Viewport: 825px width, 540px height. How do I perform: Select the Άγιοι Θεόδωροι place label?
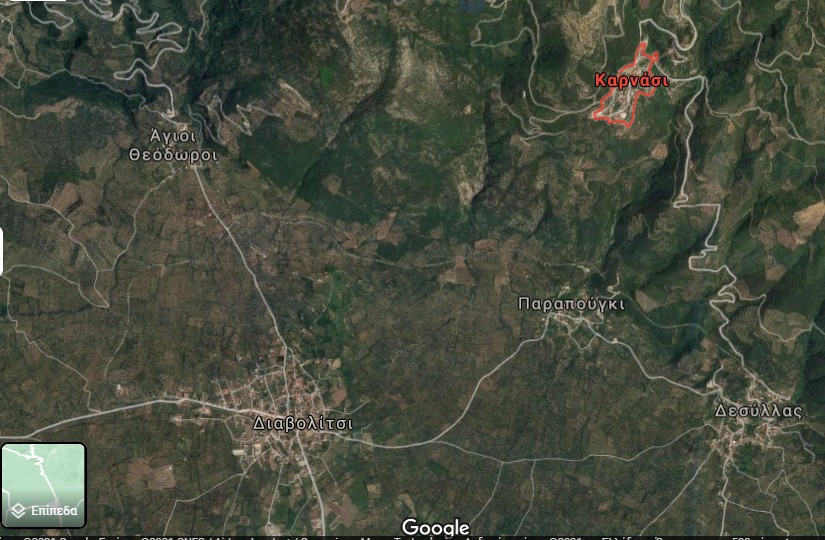coord(172,146)
